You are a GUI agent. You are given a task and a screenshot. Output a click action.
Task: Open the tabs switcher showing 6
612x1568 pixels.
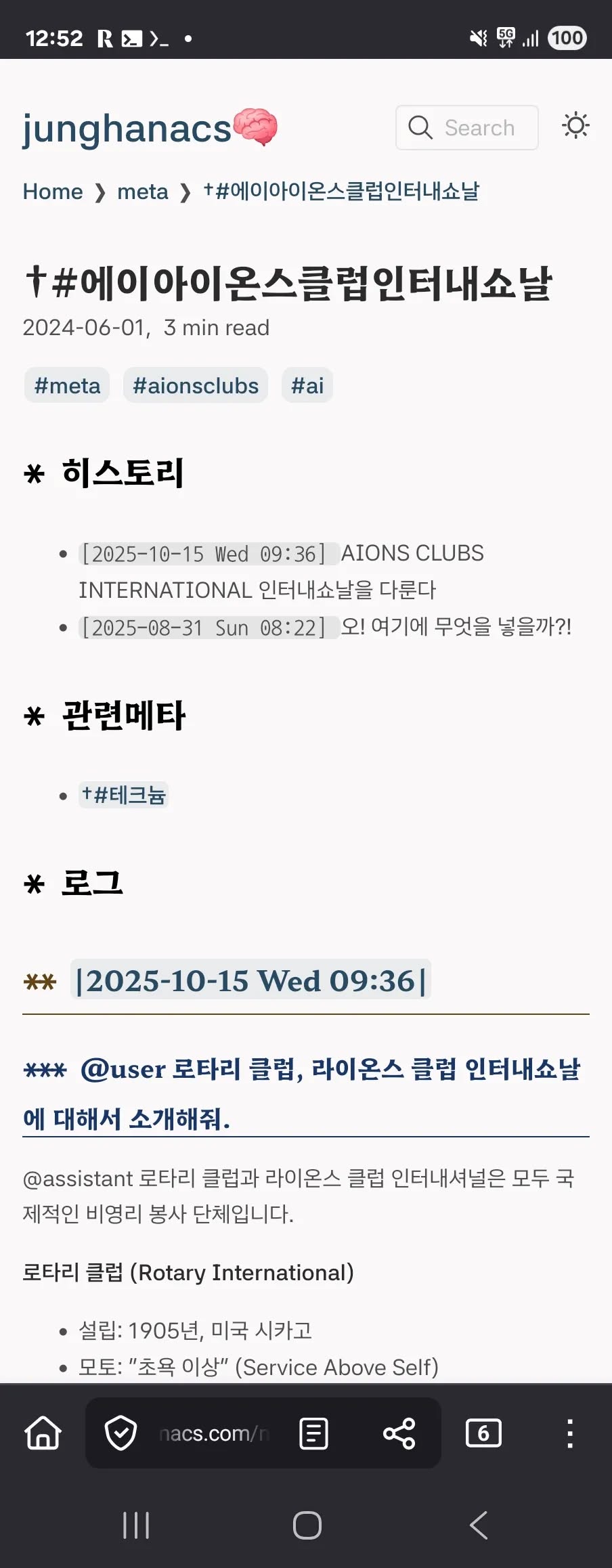[483, 1433]
